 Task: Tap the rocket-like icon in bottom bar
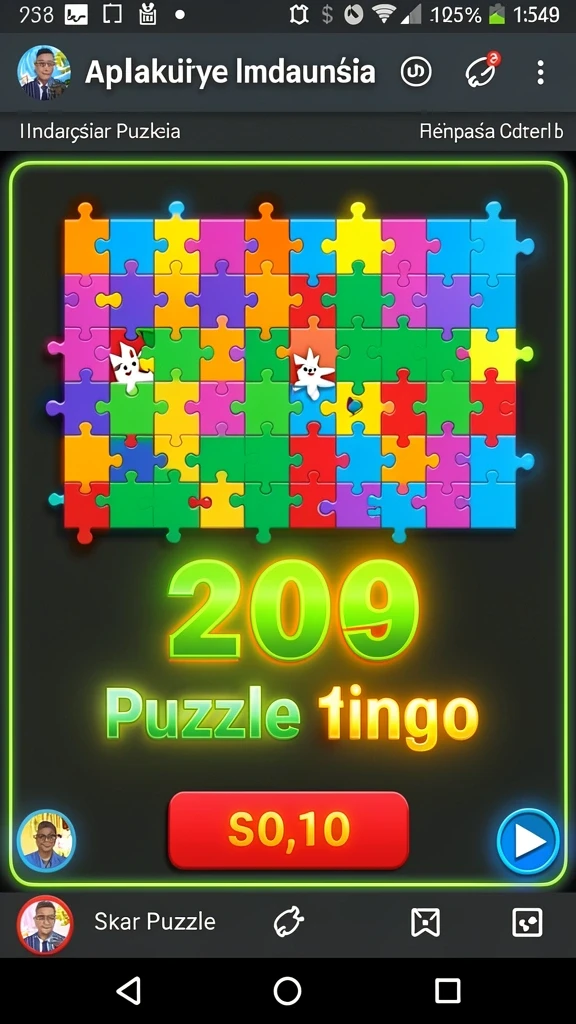(x=289, y=922)
